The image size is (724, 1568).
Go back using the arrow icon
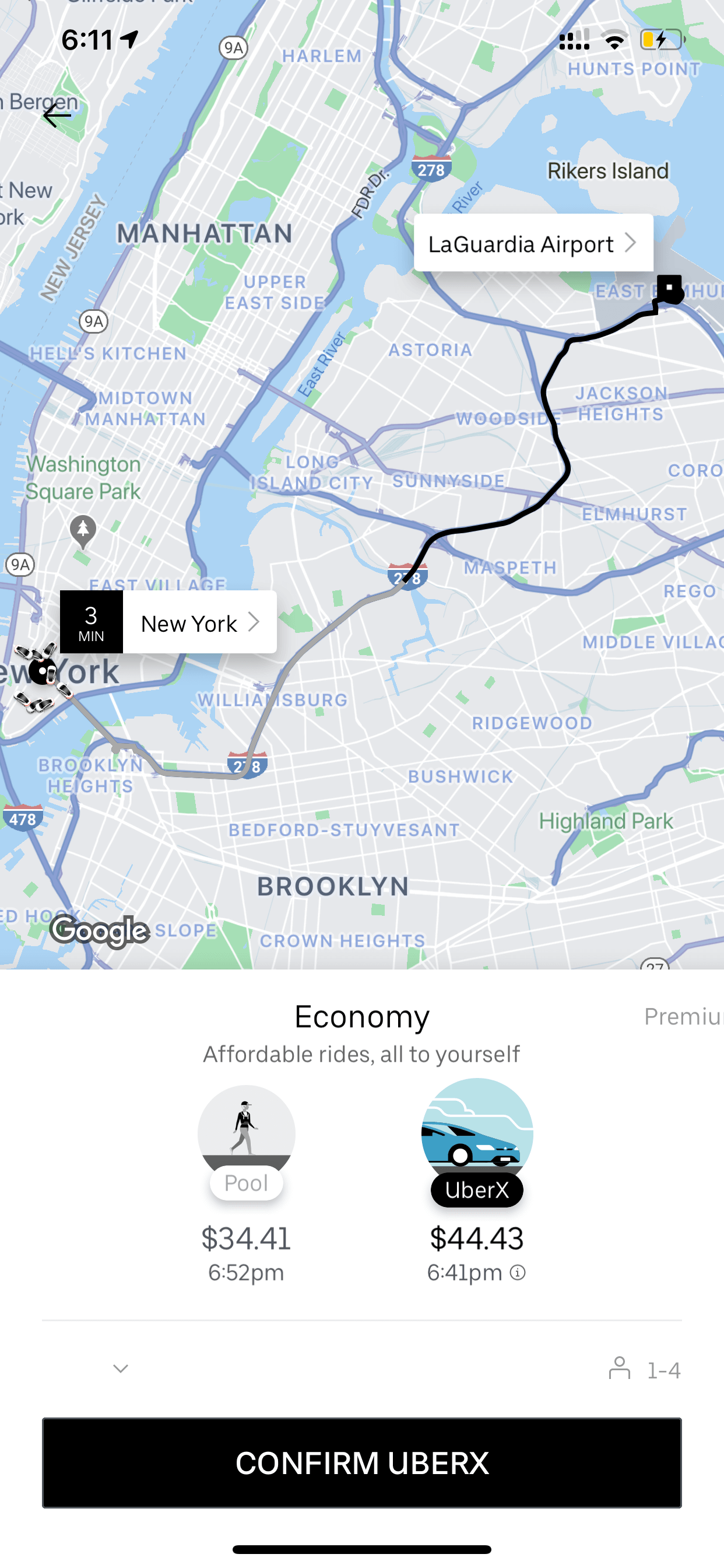point(57,116)
